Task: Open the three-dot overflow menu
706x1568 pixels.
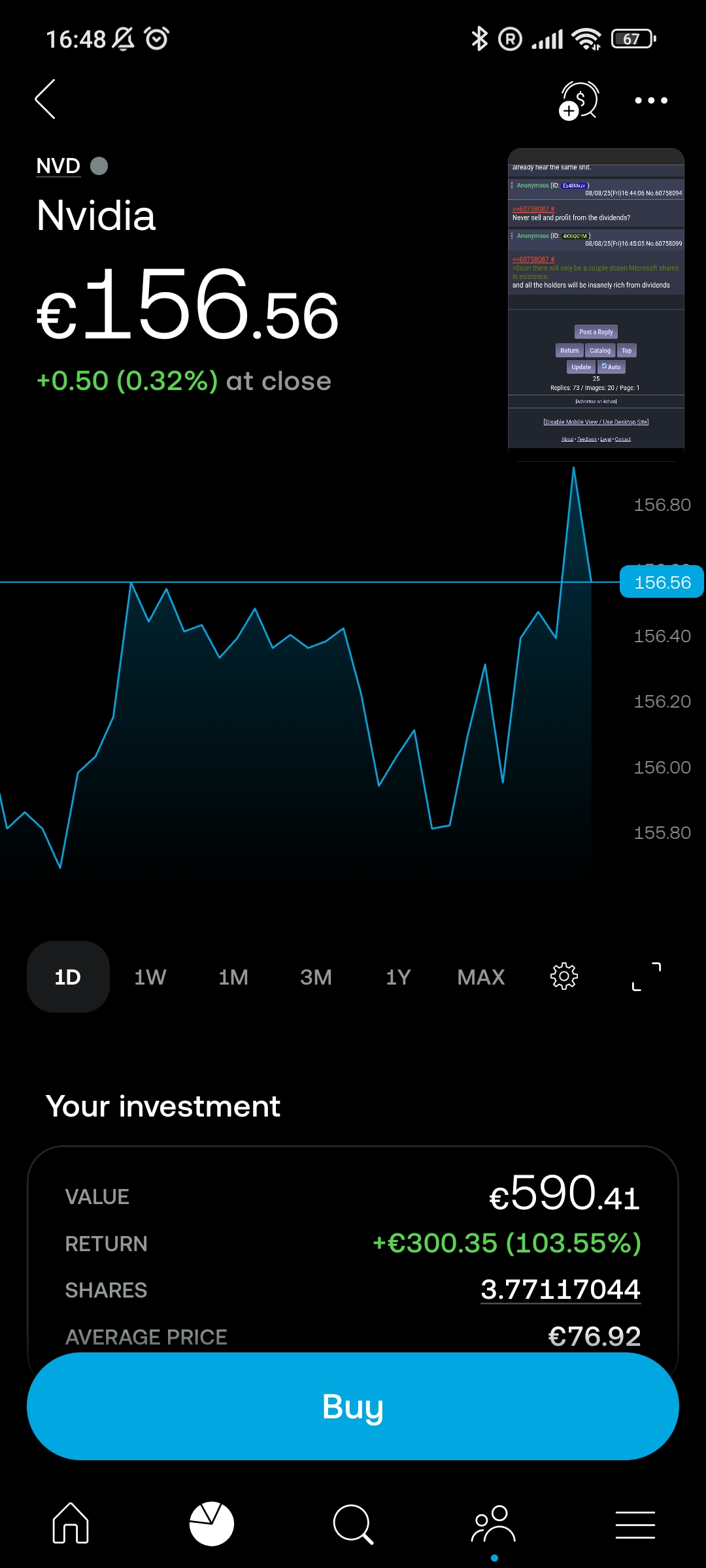Action: (x=651, y=100)
